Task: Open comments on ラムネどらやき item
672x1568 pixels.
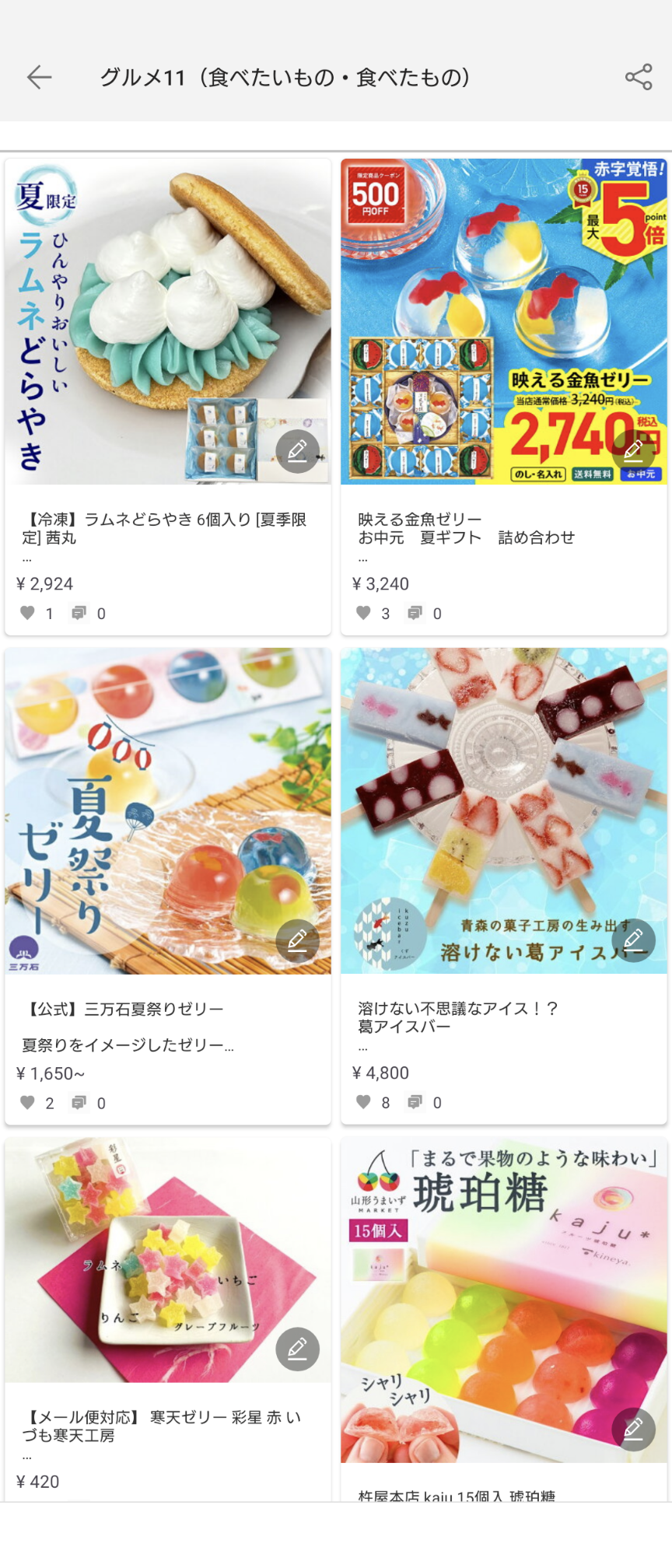Action: (79, 613)
